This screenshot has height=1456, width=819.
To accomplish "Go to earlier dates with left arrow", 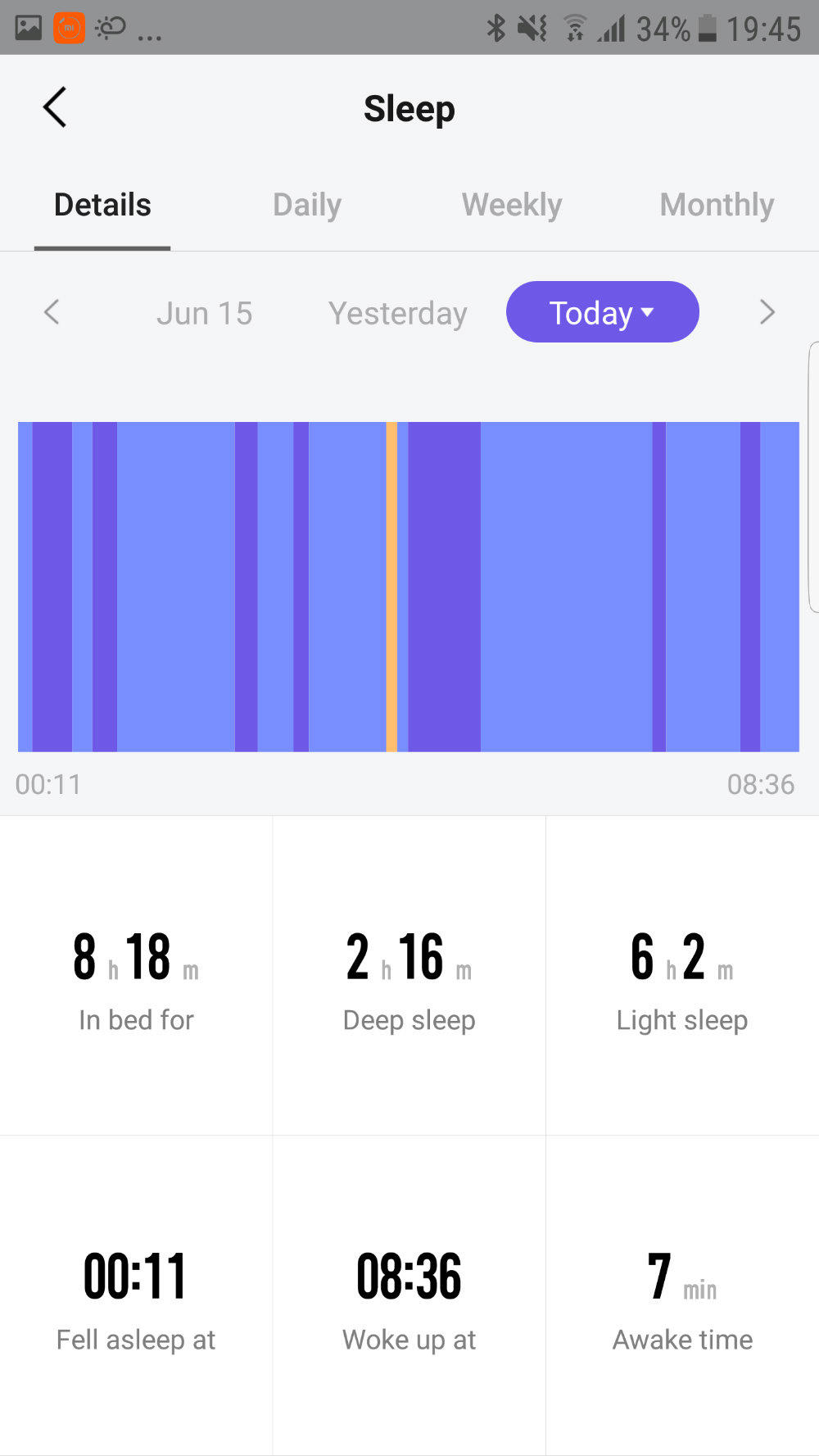I will click(x=52, y=312).
